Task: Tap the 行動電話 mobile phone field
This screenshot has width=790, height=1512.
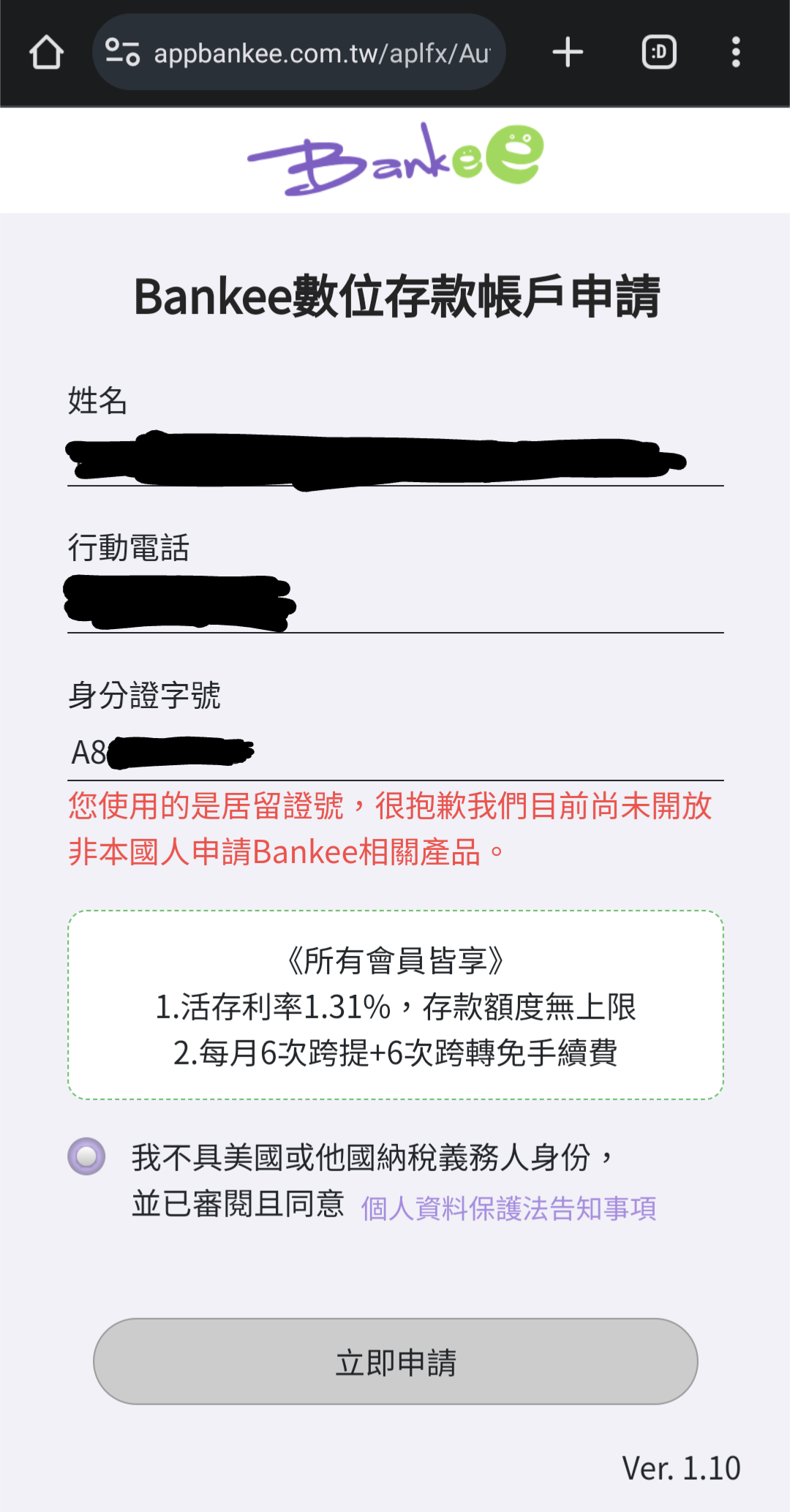Action: click(395, 606)
